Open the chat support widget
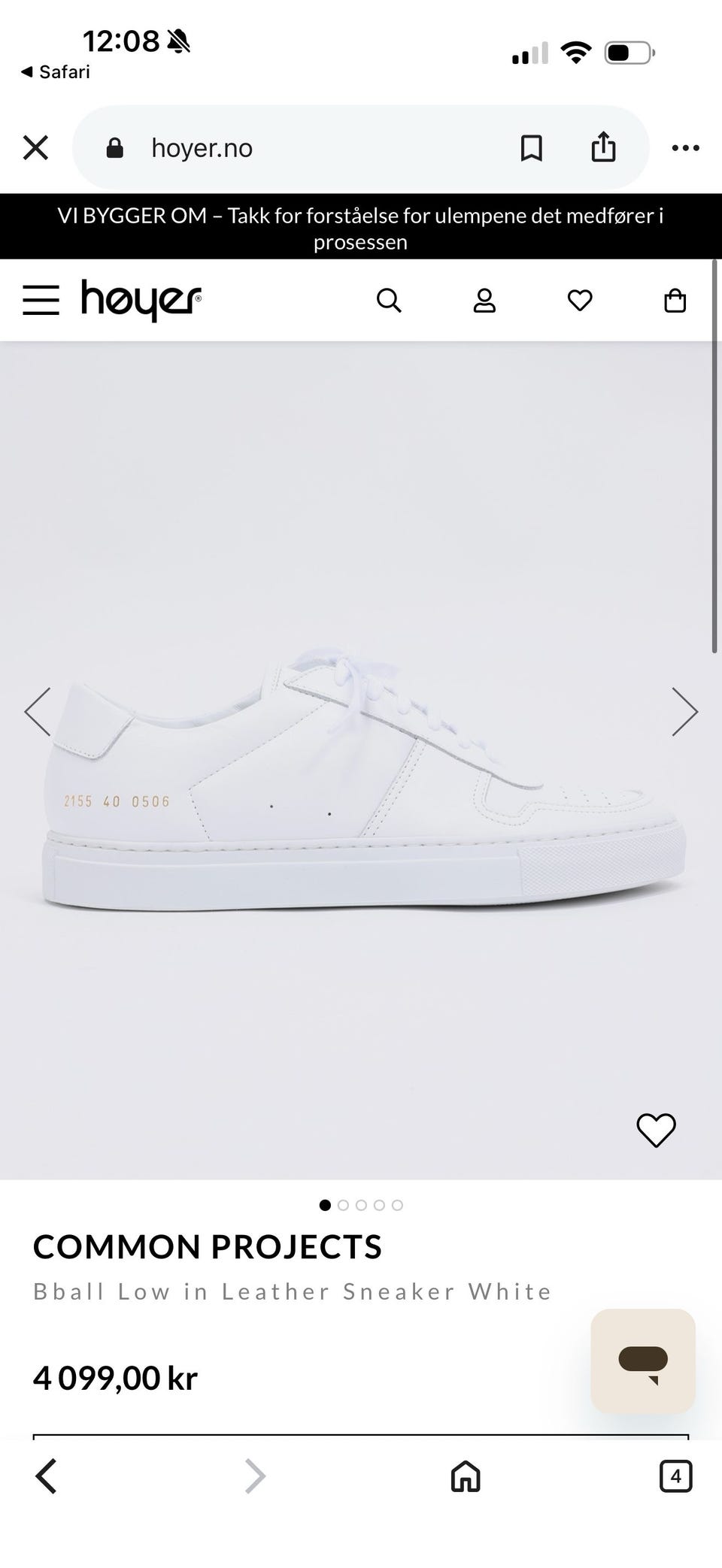 pyautogui.click(x=643, y=1361)
